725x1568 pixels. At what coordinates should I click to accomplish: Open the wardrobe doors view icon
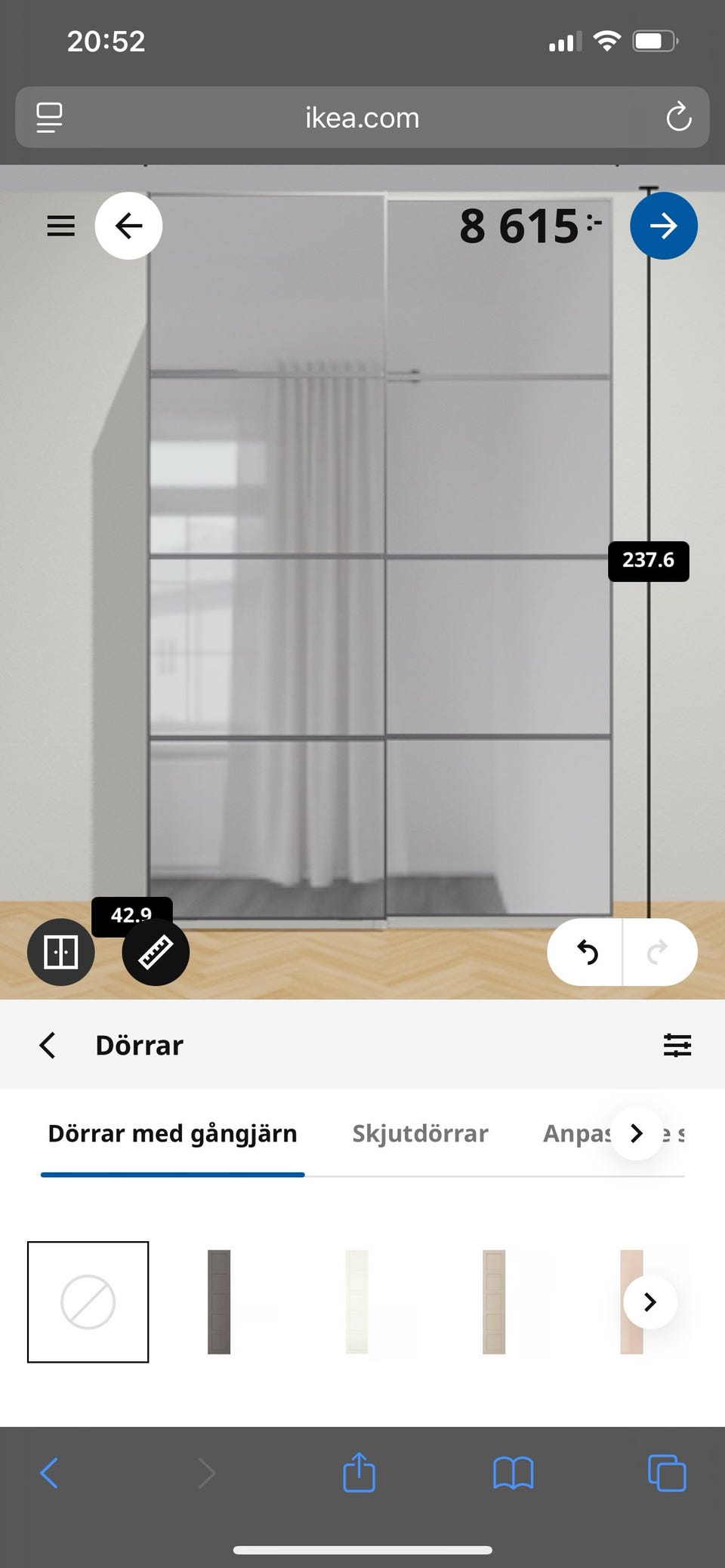(x=60, y=952)
